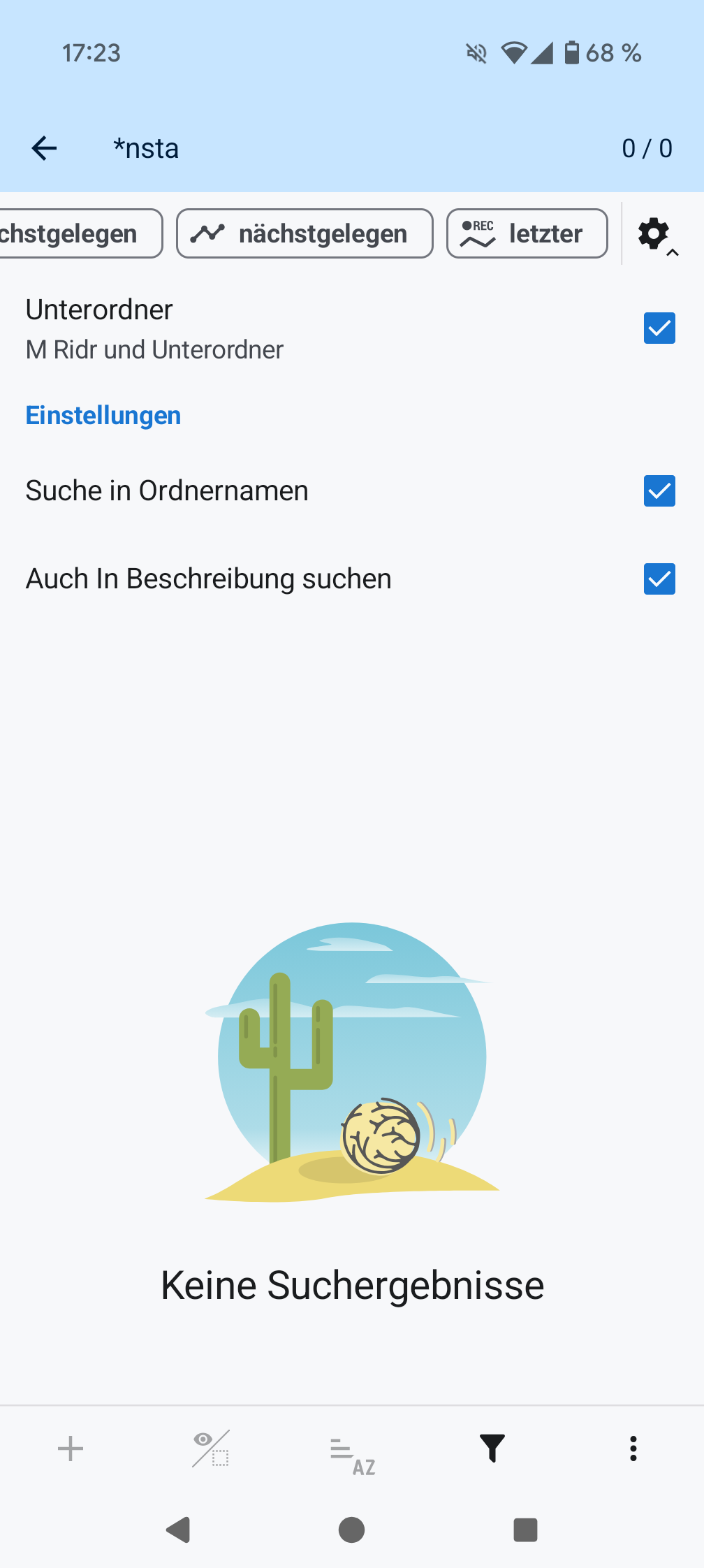This screenshot has width=704, height=1568.
Task: Edit the search field containing *nsta
Action: coord(349,148)
